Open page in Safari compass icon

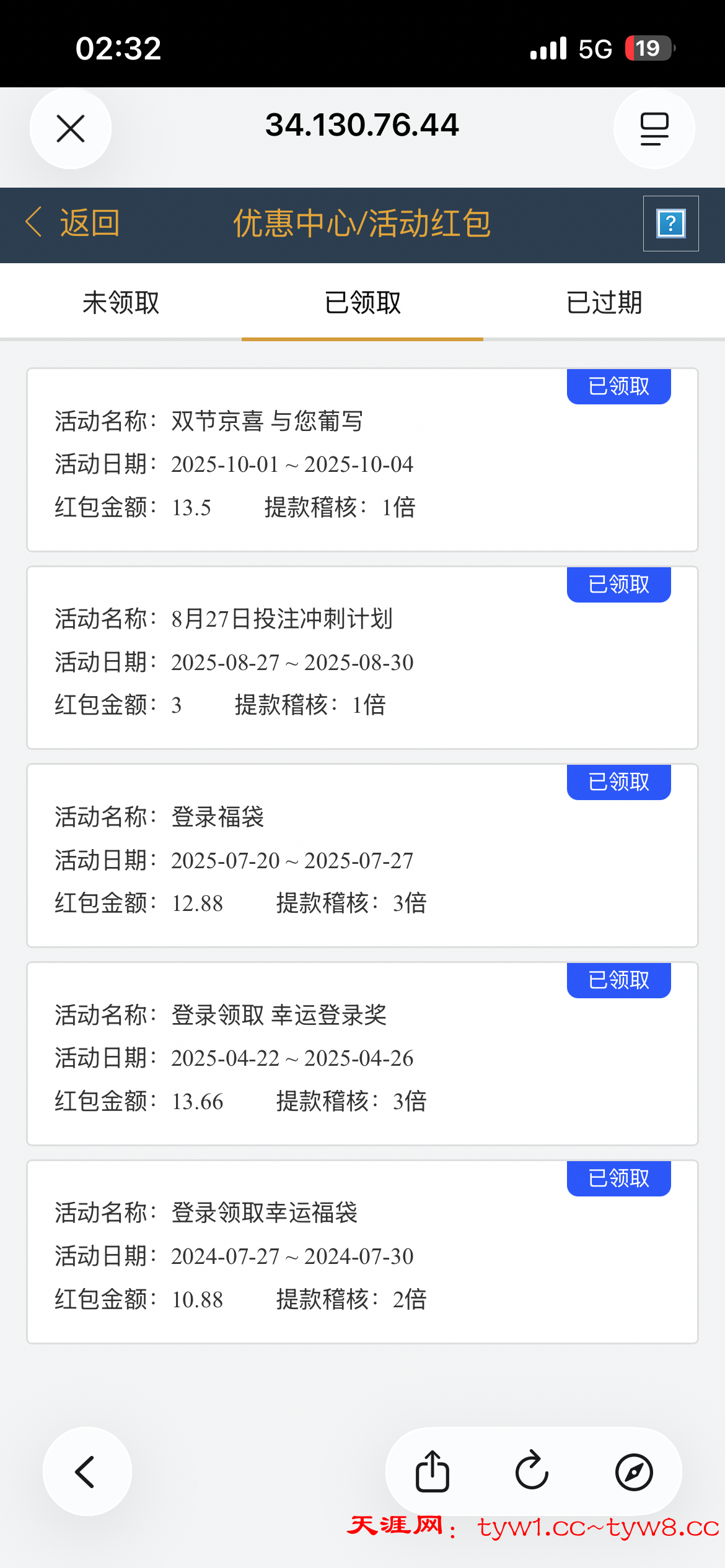[633, 1471]
